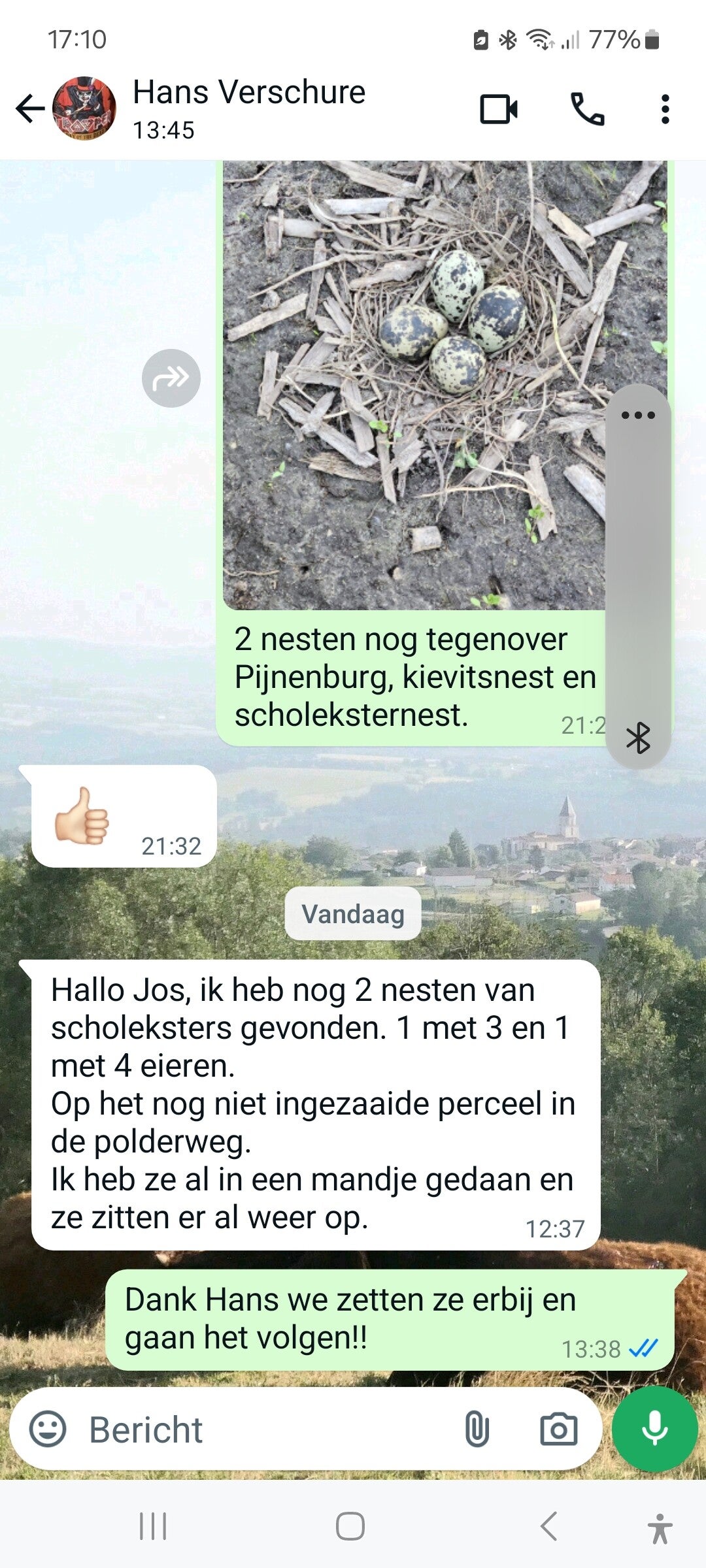Attach a file with the paperclip
The image size is (706, 1568).
(x=477, y=1429)
